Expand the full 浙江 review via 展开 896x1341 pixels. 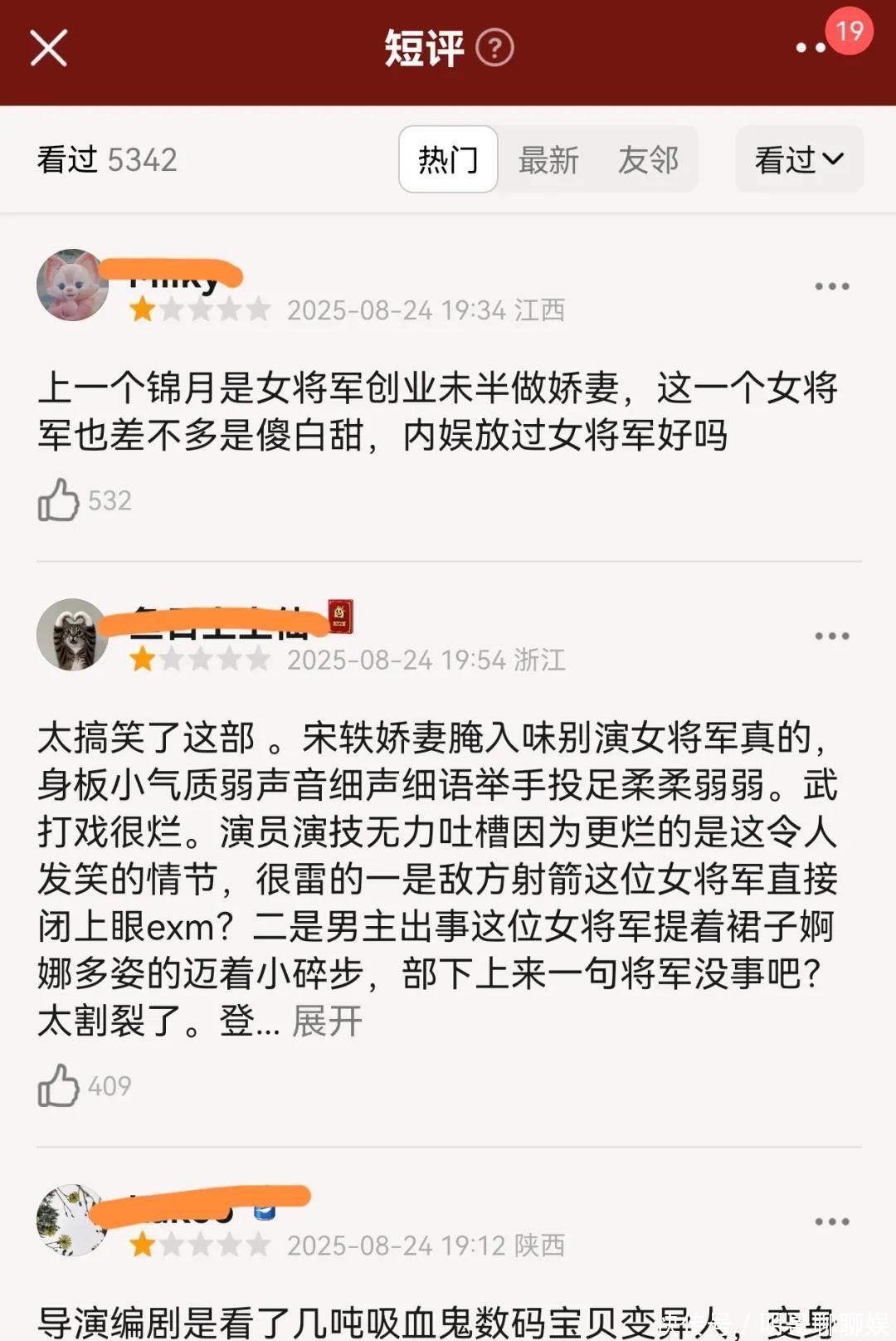pos(327,1021)
